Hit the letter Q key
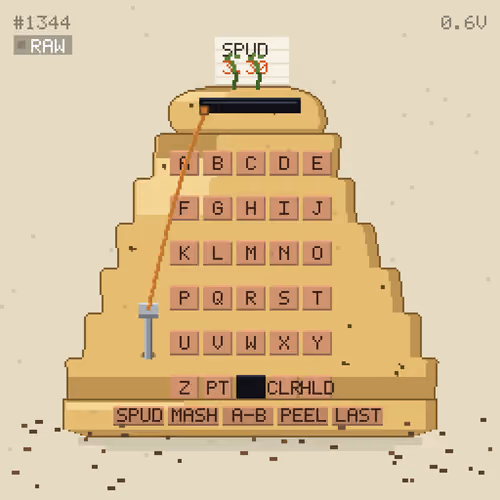The image size is (500, 500). coord(218,298)
